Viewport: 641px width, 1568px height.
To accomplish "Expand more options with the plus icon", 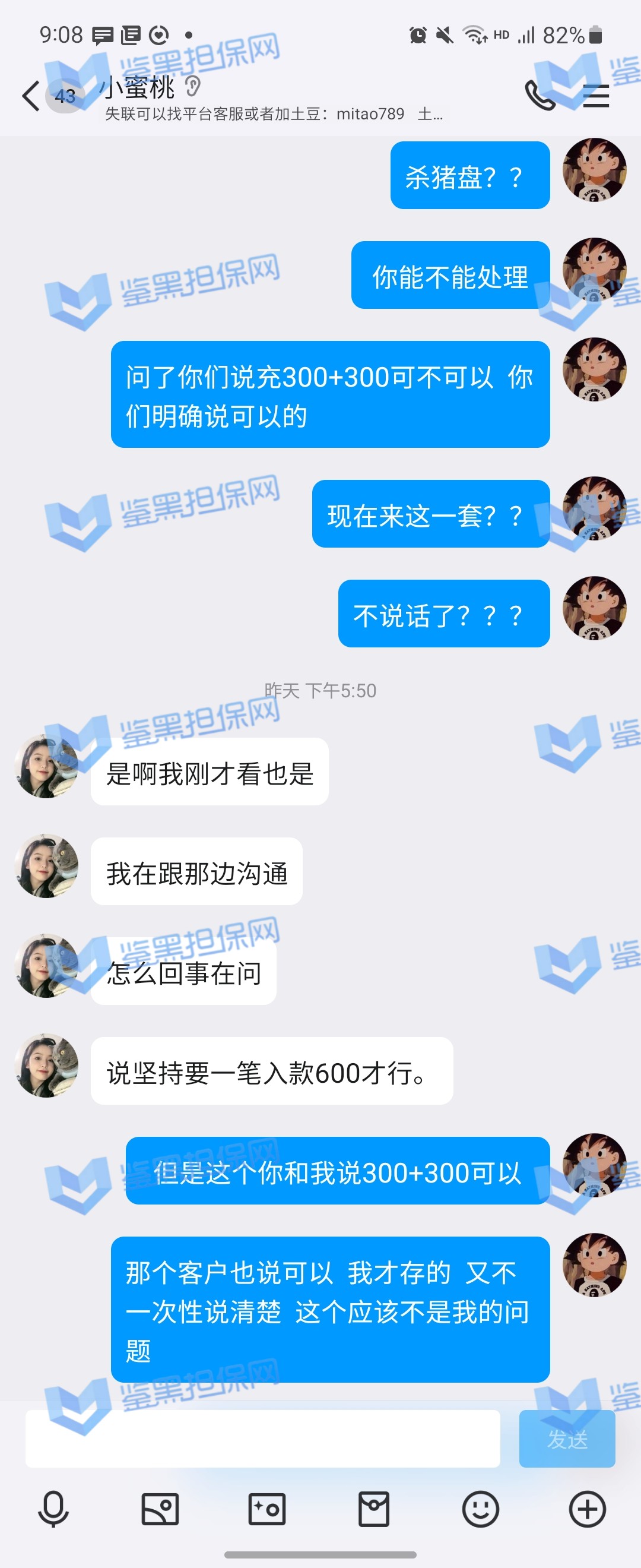I will (x=587, y=1509).
